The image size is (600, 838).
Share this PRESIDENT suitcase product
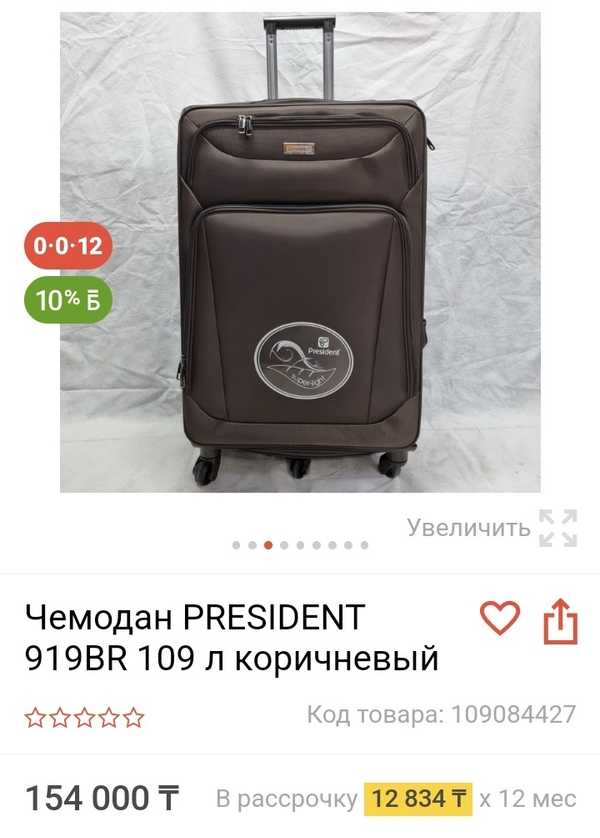coord(561,621)
